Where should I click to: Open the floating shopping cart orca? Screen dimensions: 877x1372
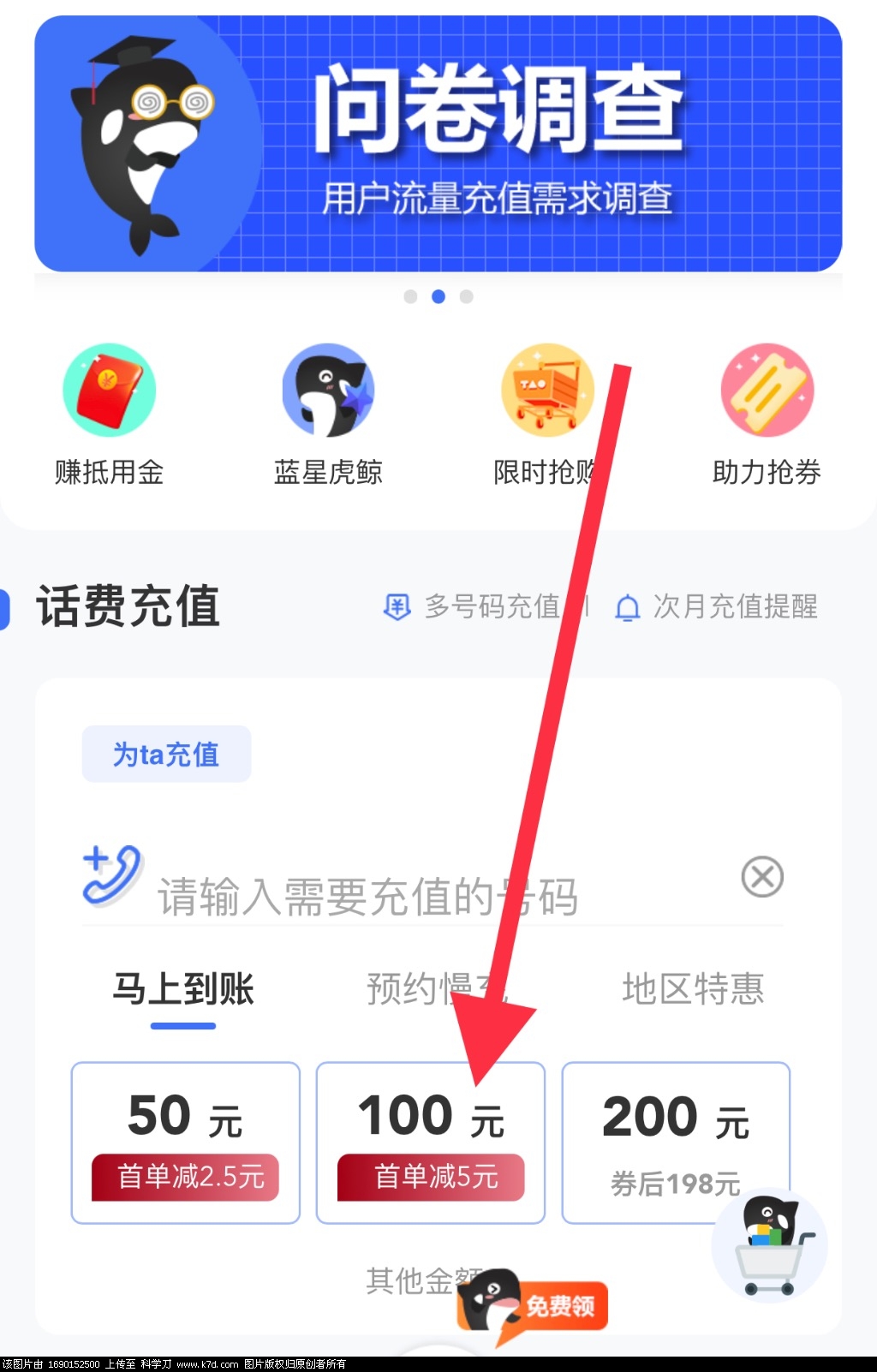[769, 1246]
